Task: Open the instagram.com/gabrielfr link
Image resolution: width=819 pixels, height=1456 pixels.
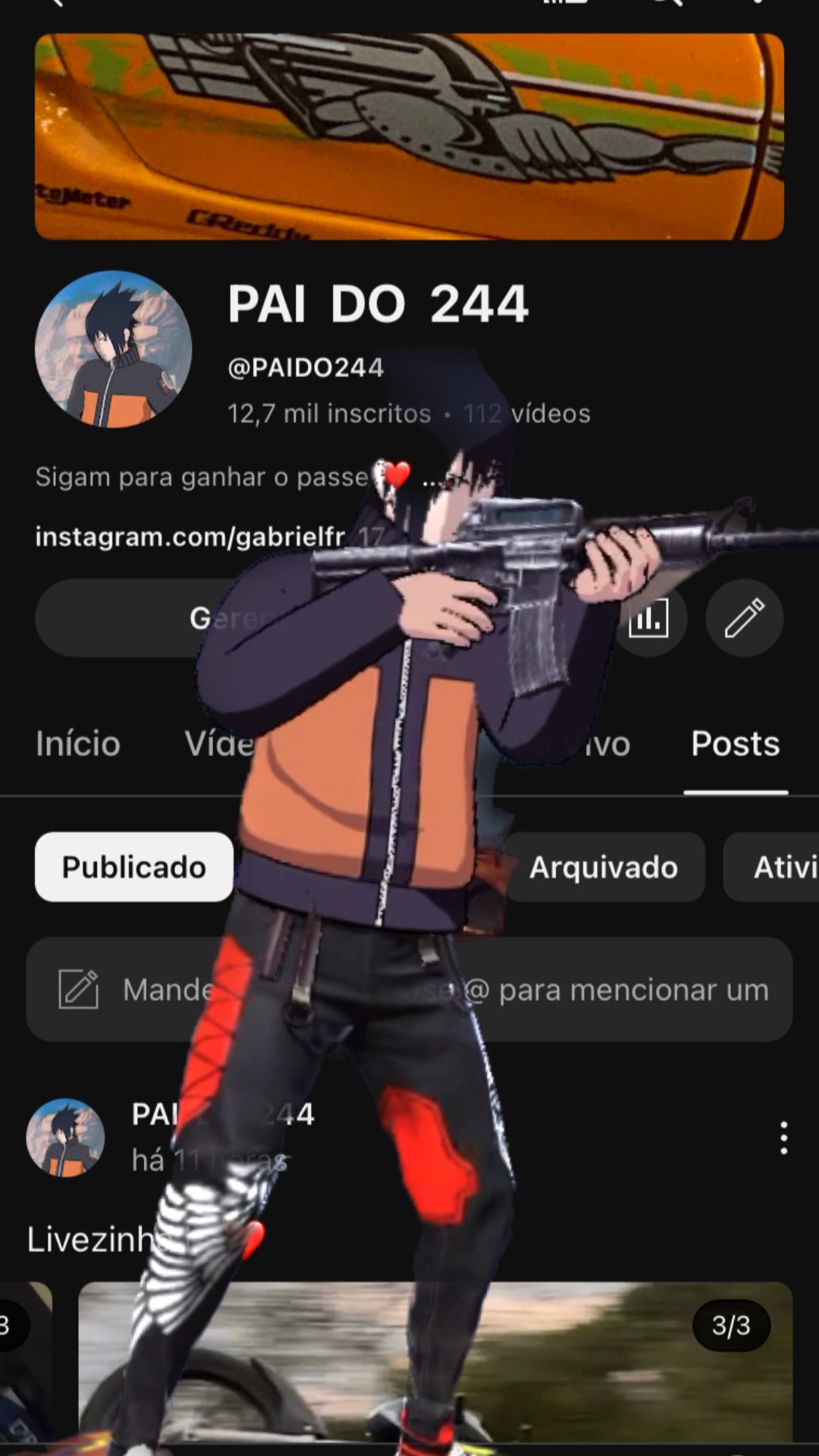Action: (190, 537)
